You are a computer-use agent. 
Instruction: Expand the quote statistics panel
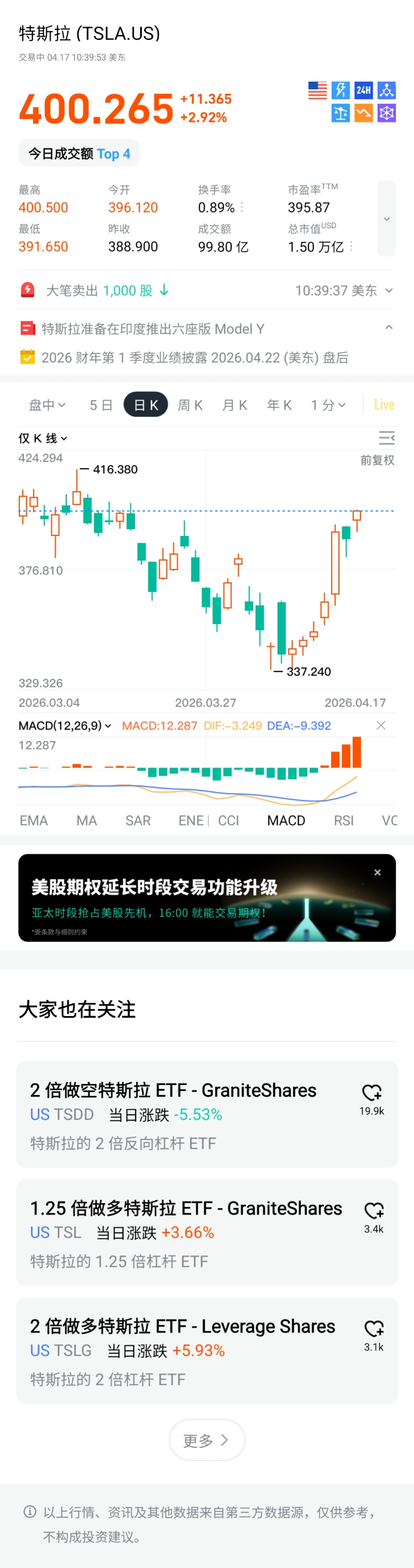point(386,218)
